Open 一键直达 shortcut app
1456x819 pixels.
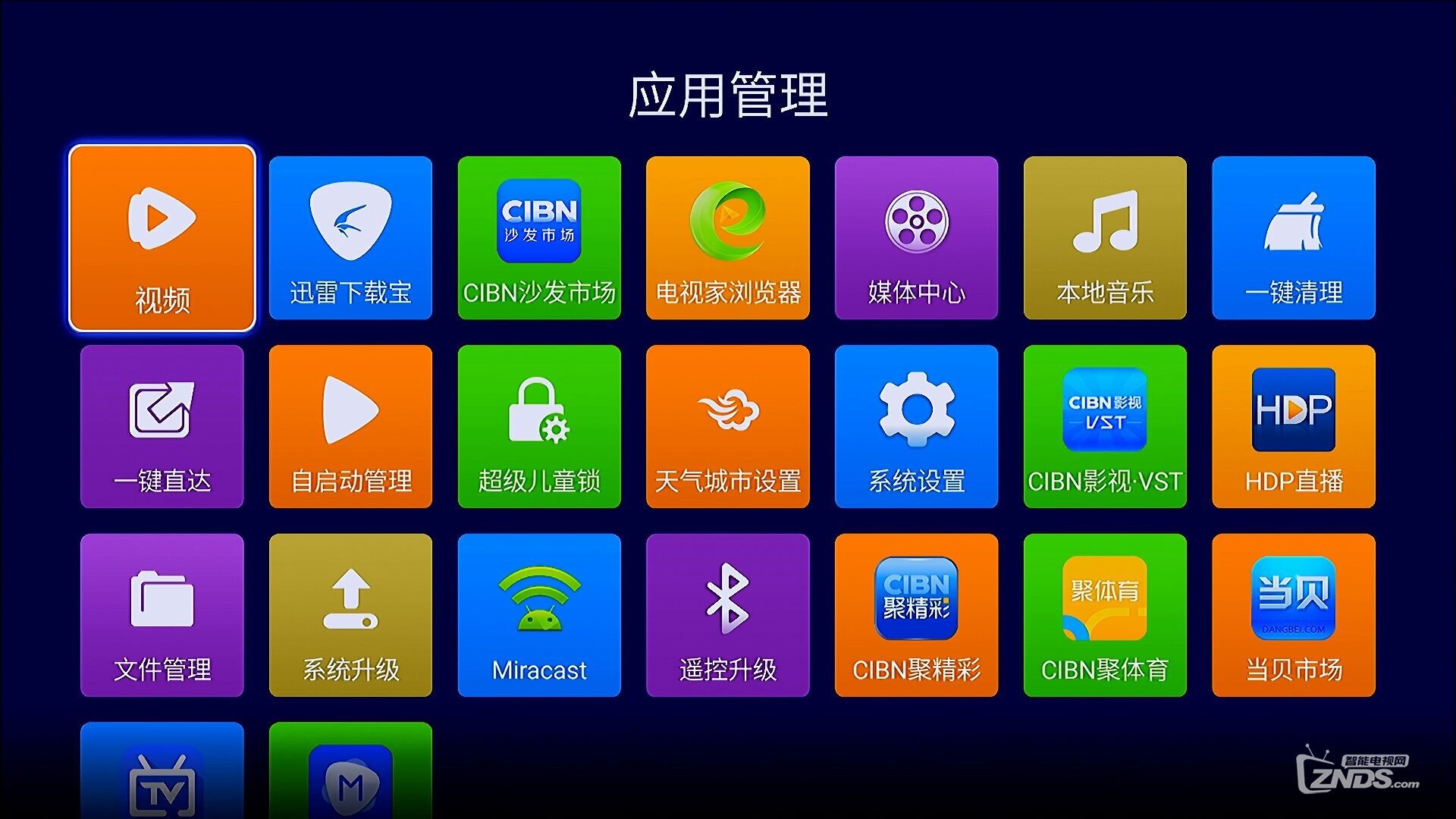162,426
